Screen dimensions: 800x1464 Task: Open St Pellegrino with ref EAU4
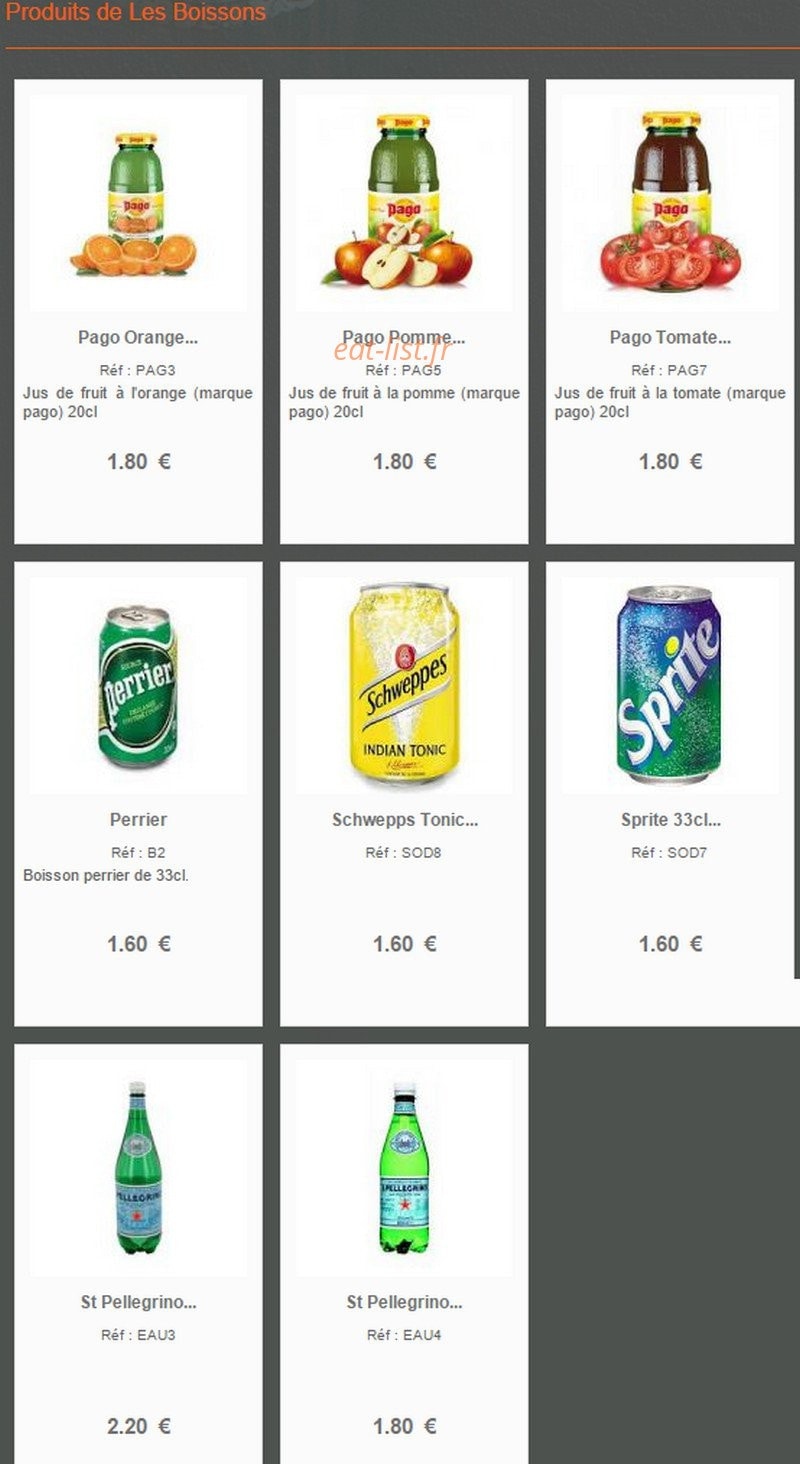click(x=404, y=1254)
